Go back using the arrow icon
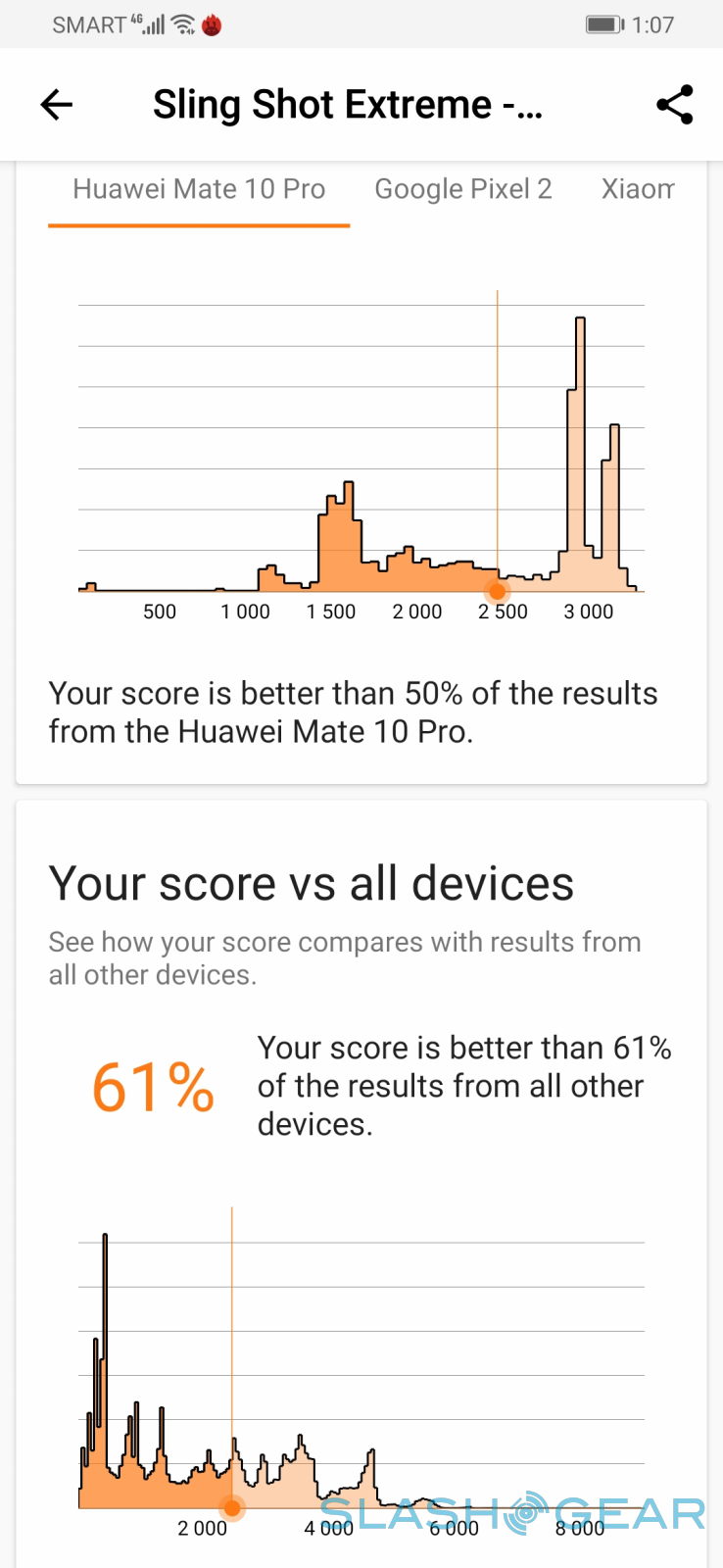The height and width of the screenshot is (1568, 723). click(x=57, y=105)
